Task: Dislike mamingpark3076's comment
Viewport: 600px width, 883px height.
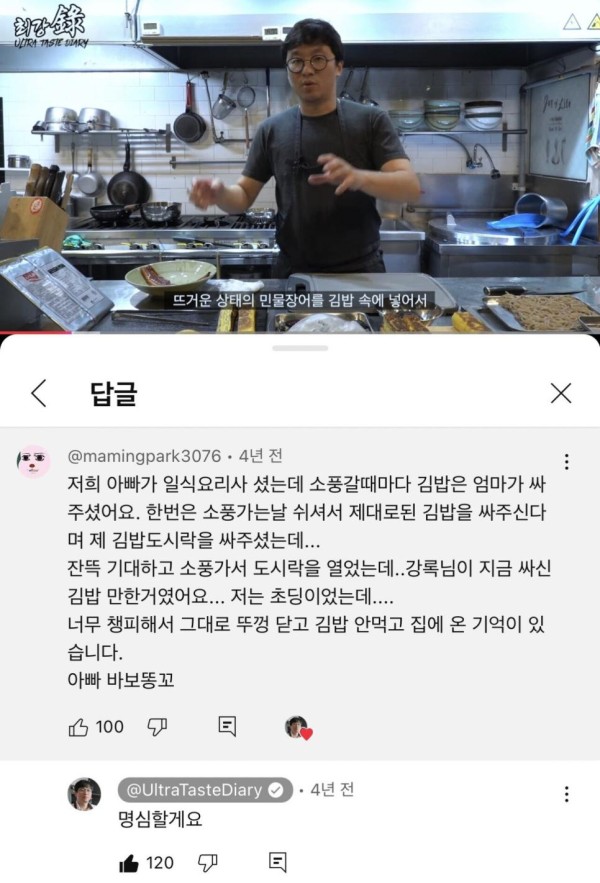Action: (157, 727)
